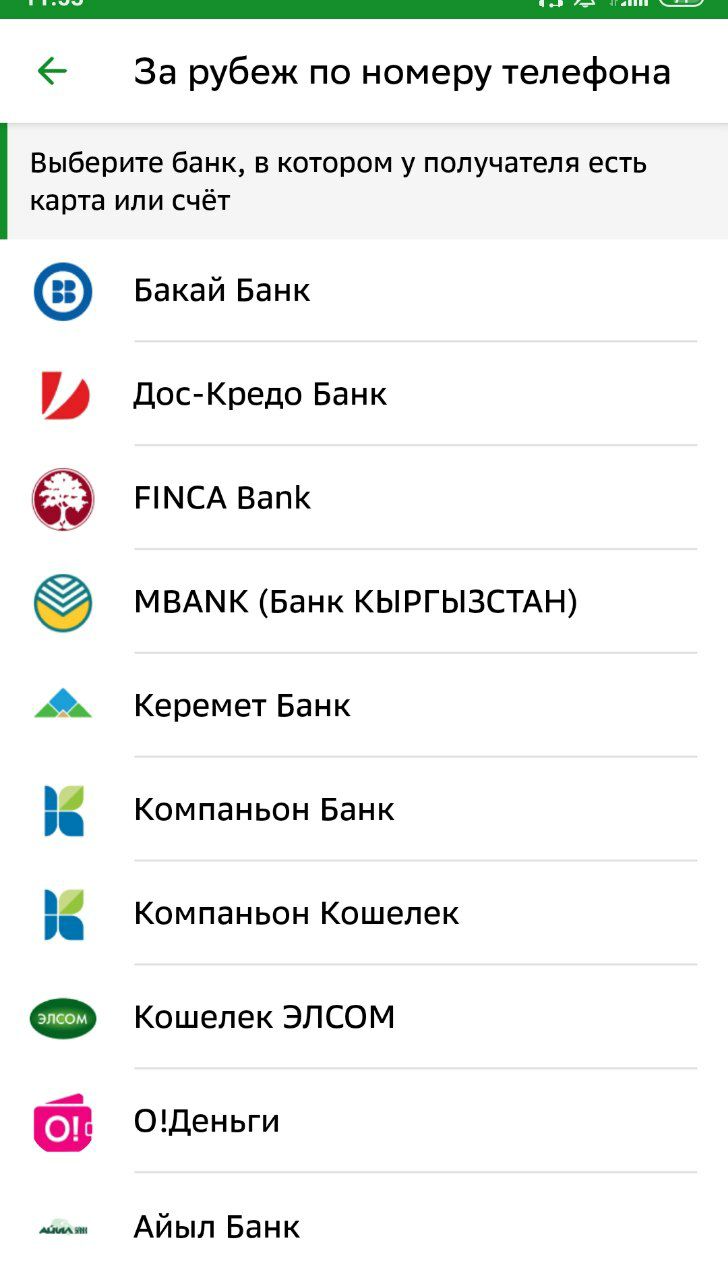Open Керемет Банк option

(364, 706)
